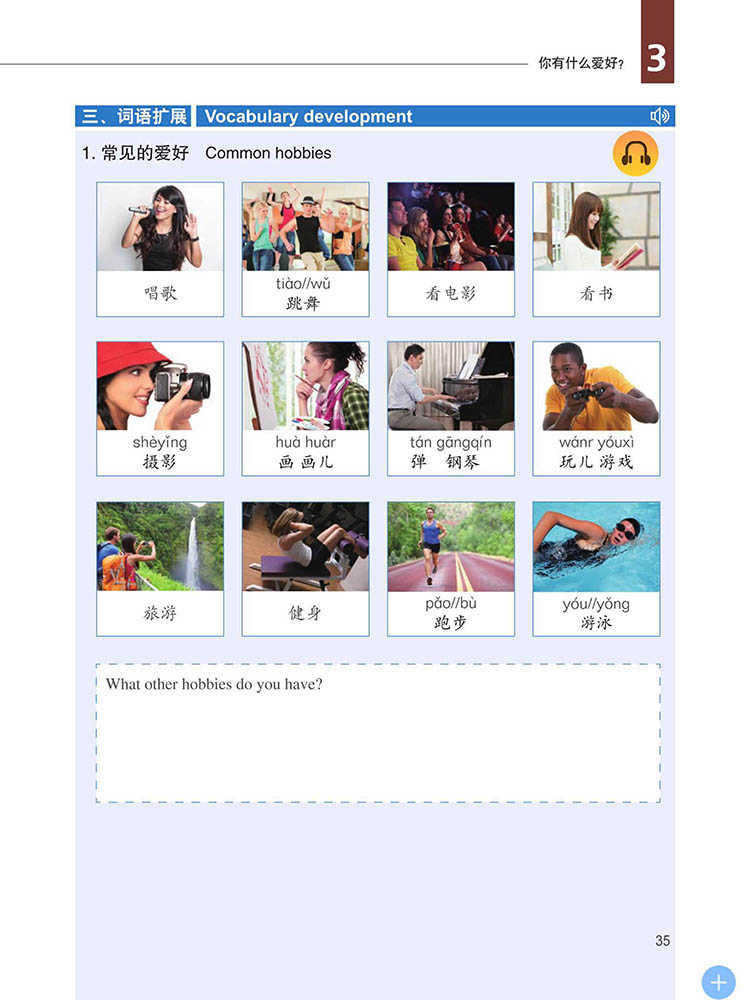
Task: Tap the 看电影 watching movies card
Action: (450, 249)
